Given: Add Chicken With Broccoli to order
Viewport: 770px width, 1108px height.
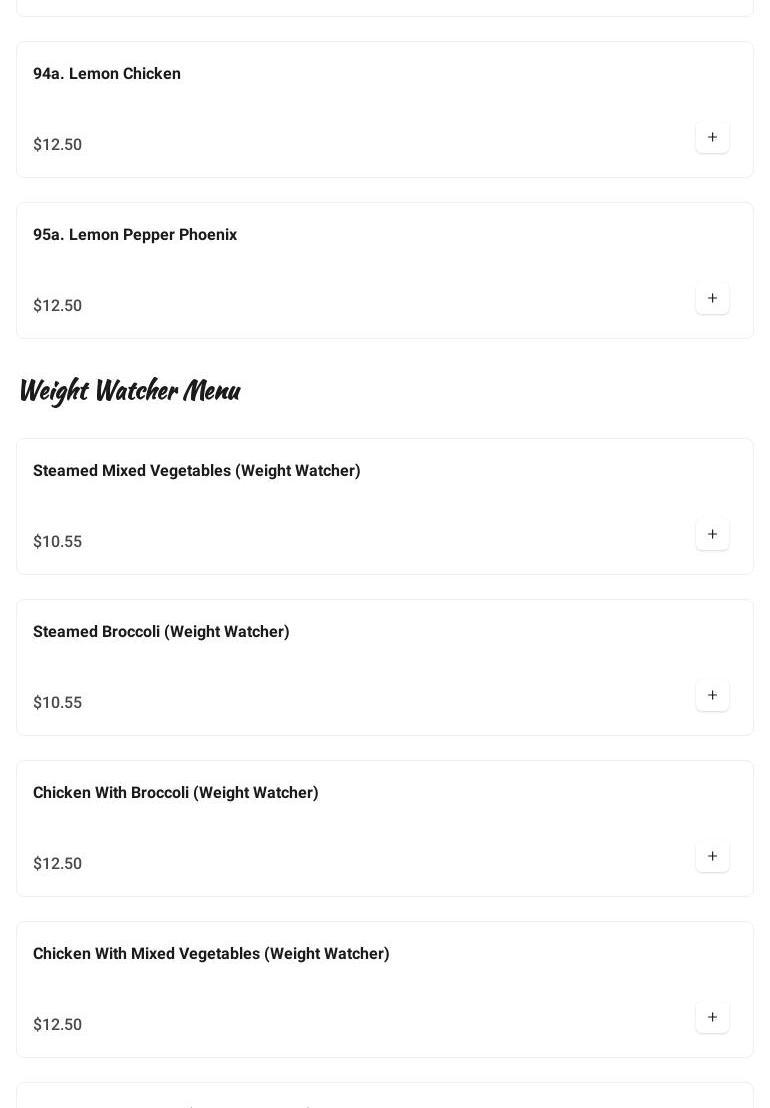Looking at the screenshot, I should click(x=712, y=856).
